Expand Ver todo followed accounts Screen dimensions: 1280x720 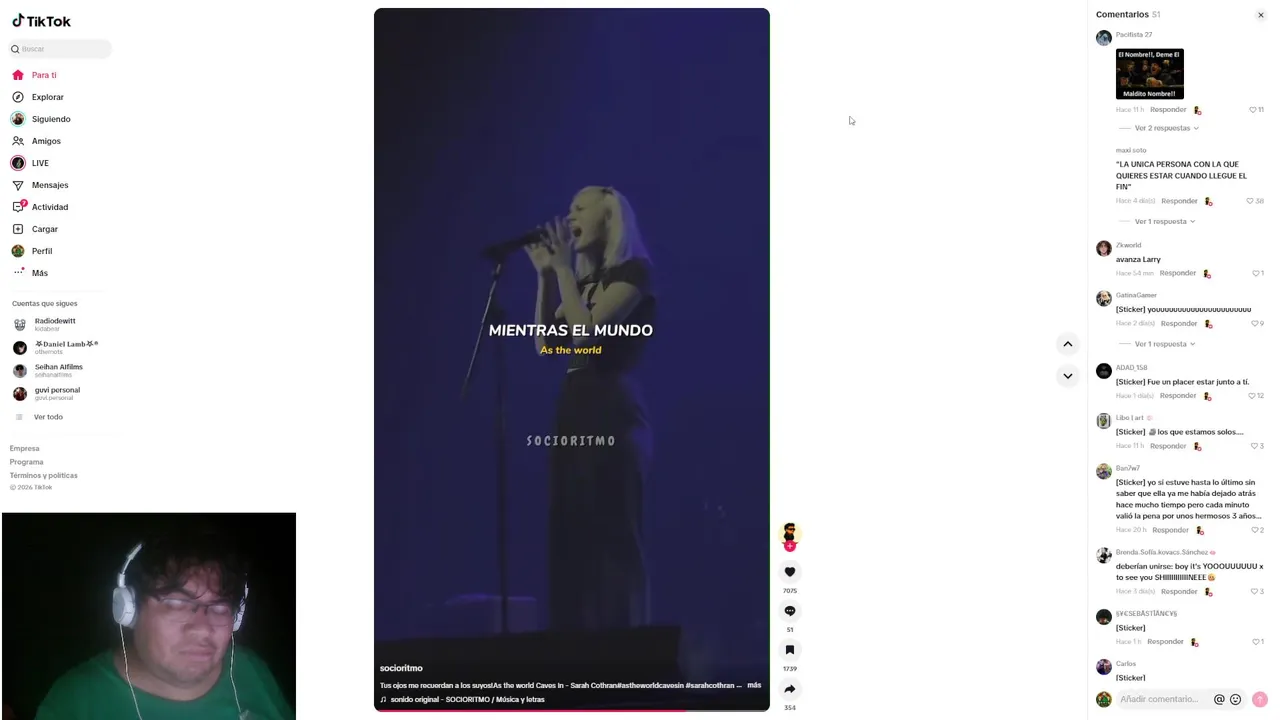point(47,417)
